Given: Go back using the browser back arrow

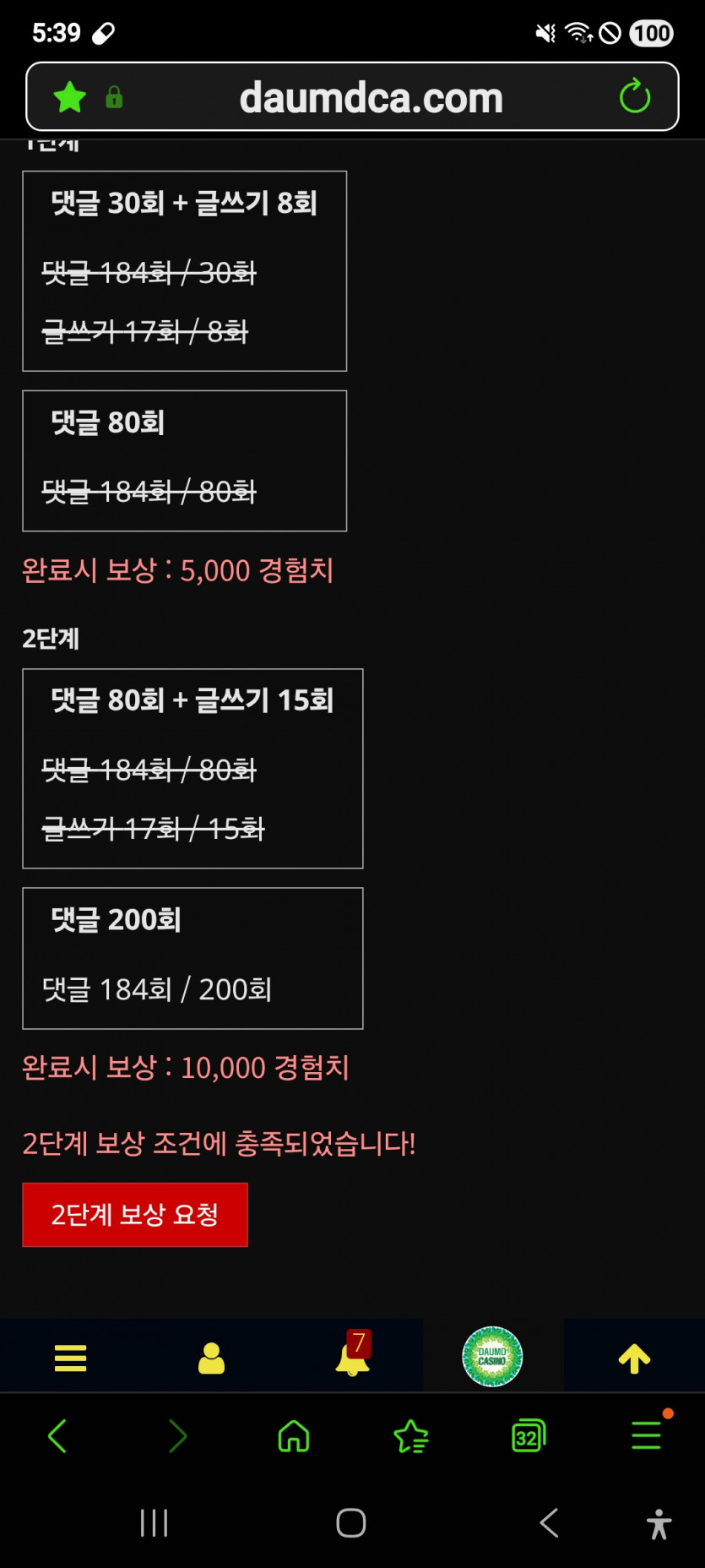Looking at the screenshot, I should click(x=57, y=1436).
